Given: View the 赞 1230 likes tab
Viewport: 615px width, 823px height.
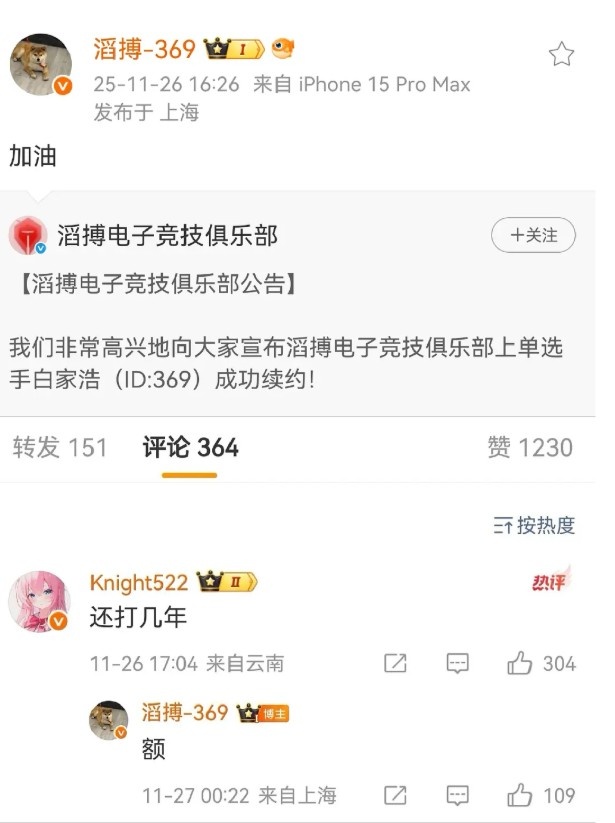Looking at the screenshot, I should point(530,447).
